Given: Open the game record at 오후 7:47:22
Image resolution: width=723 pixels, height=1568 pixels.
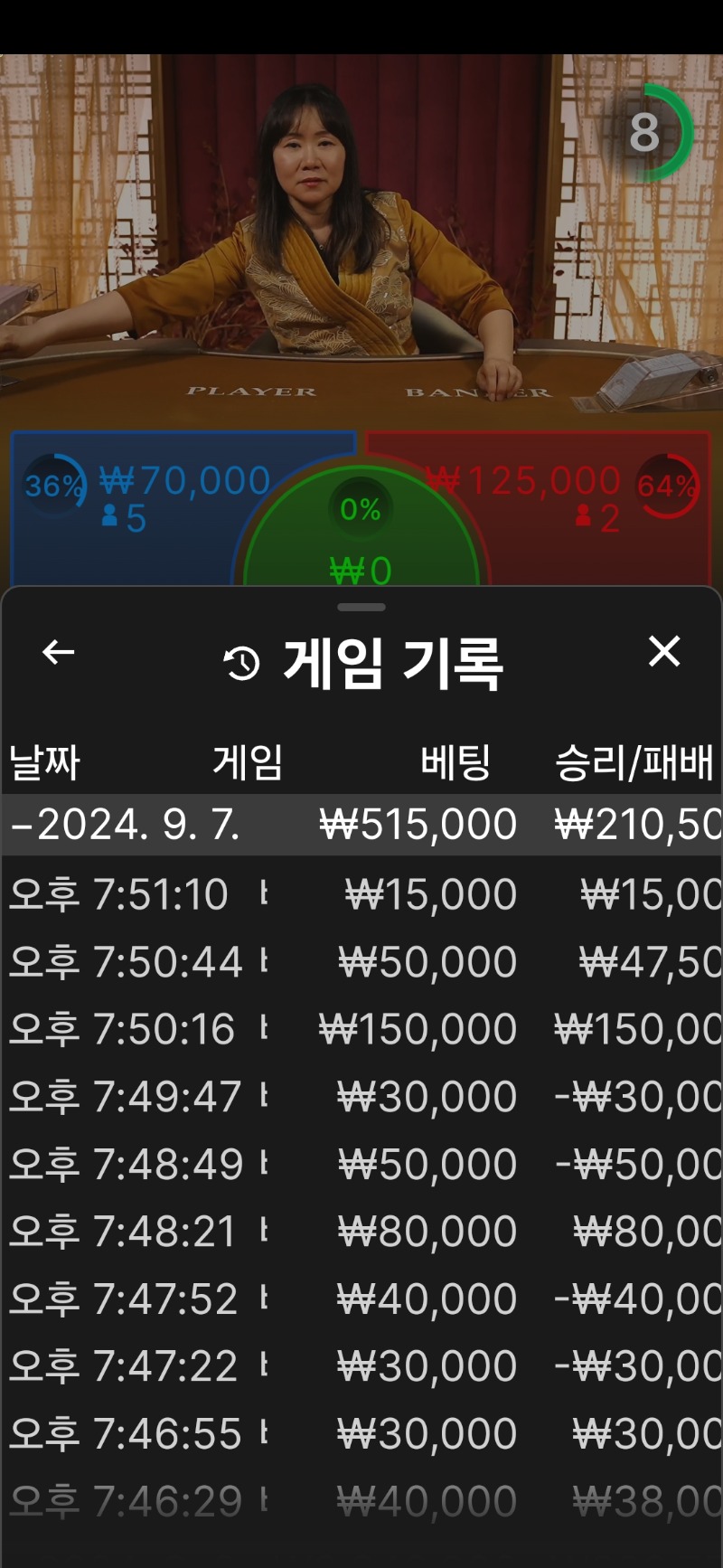Looking at the screenshot, I should pos(361,1365).
